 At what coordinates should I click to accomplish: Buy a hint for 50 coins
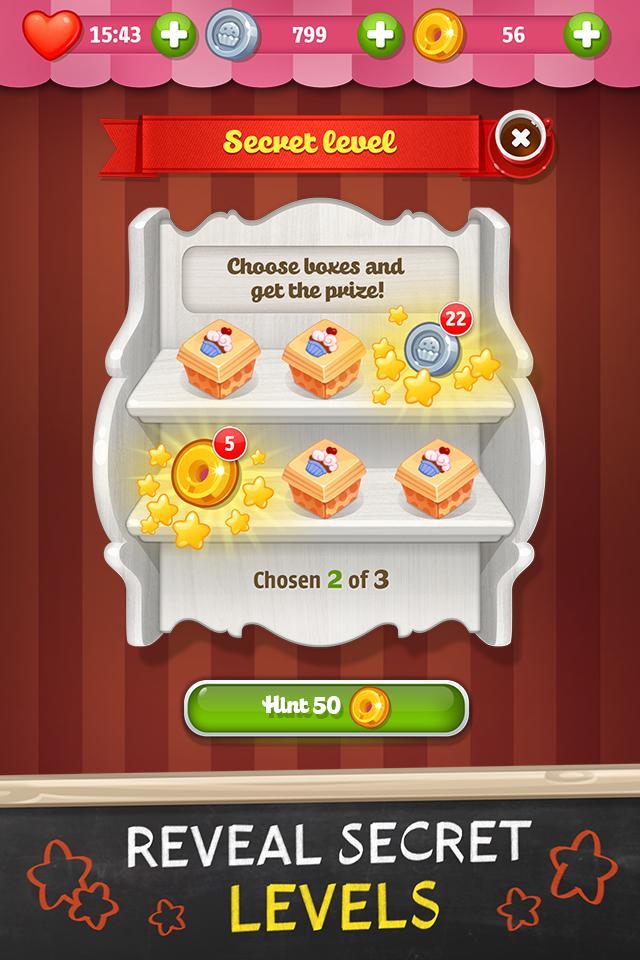(326, 707)
